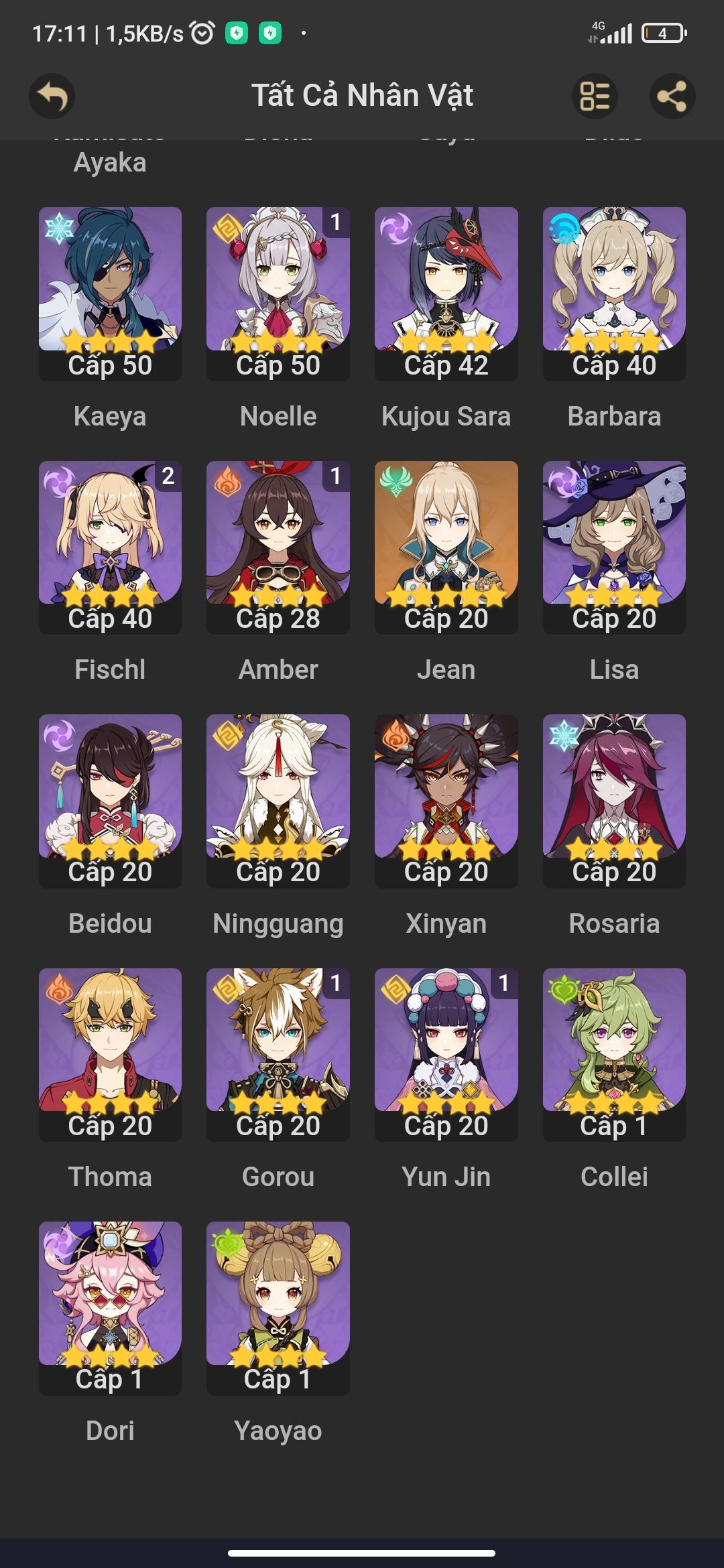Select the Jean character card
The image size is (724, 1568).
point(446,547)
